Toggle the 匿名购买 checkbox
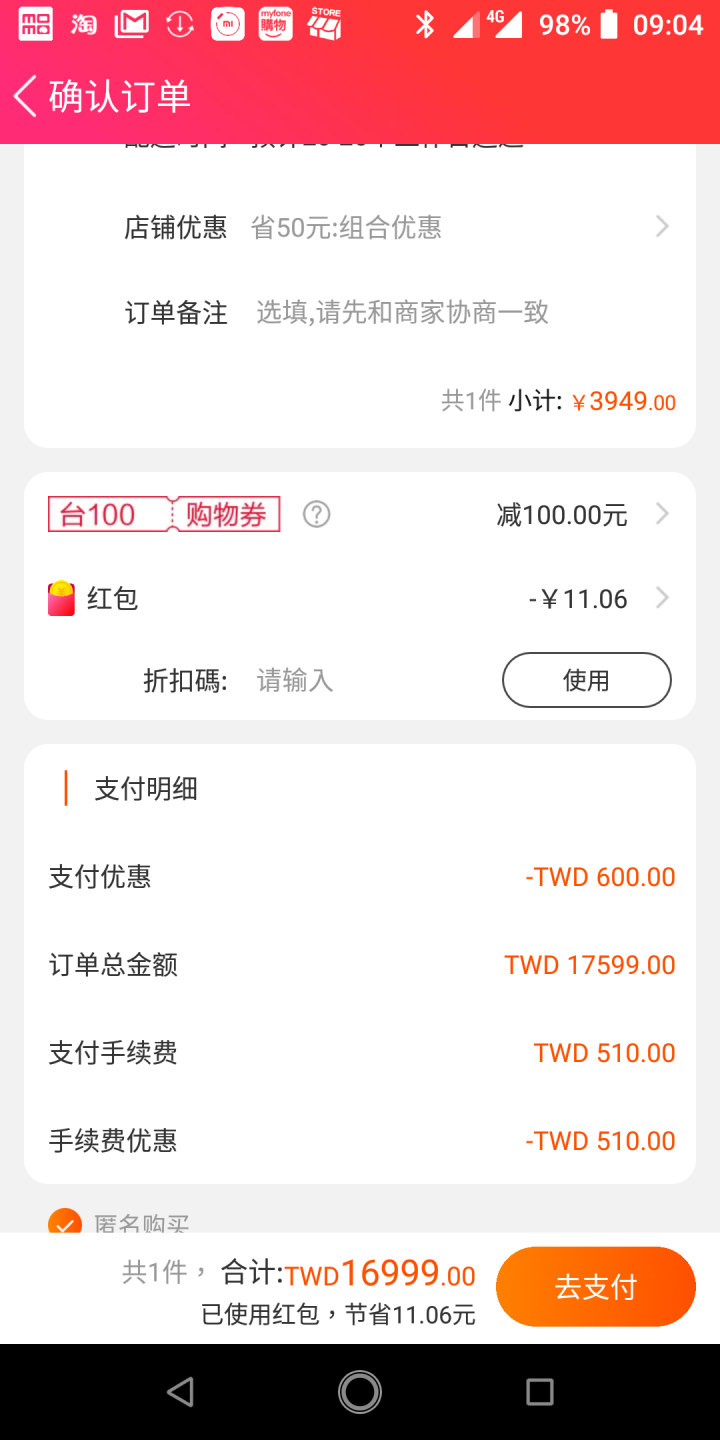The image size is (720, 1440). (65, 1222)
